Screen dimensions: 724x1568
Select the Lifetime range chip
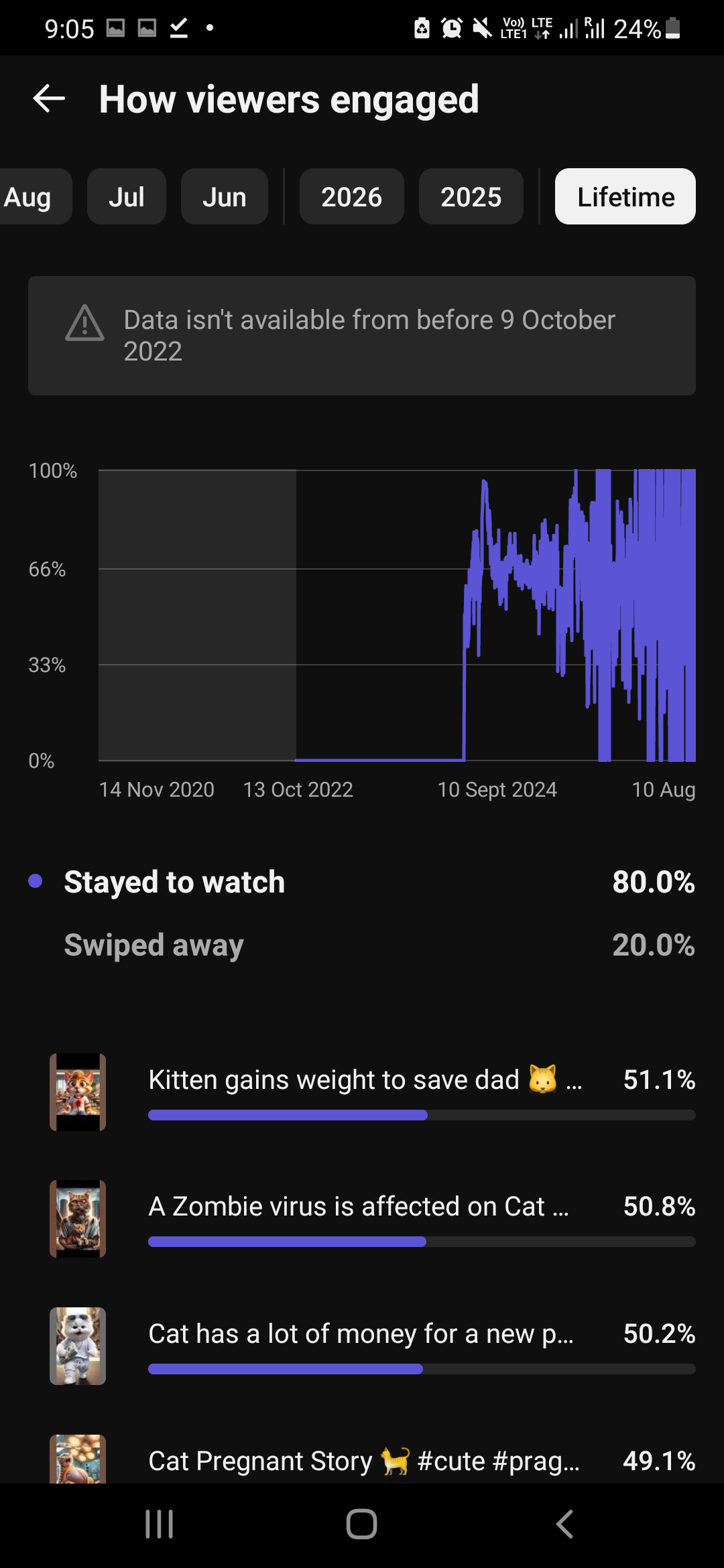tap(625, 196)
